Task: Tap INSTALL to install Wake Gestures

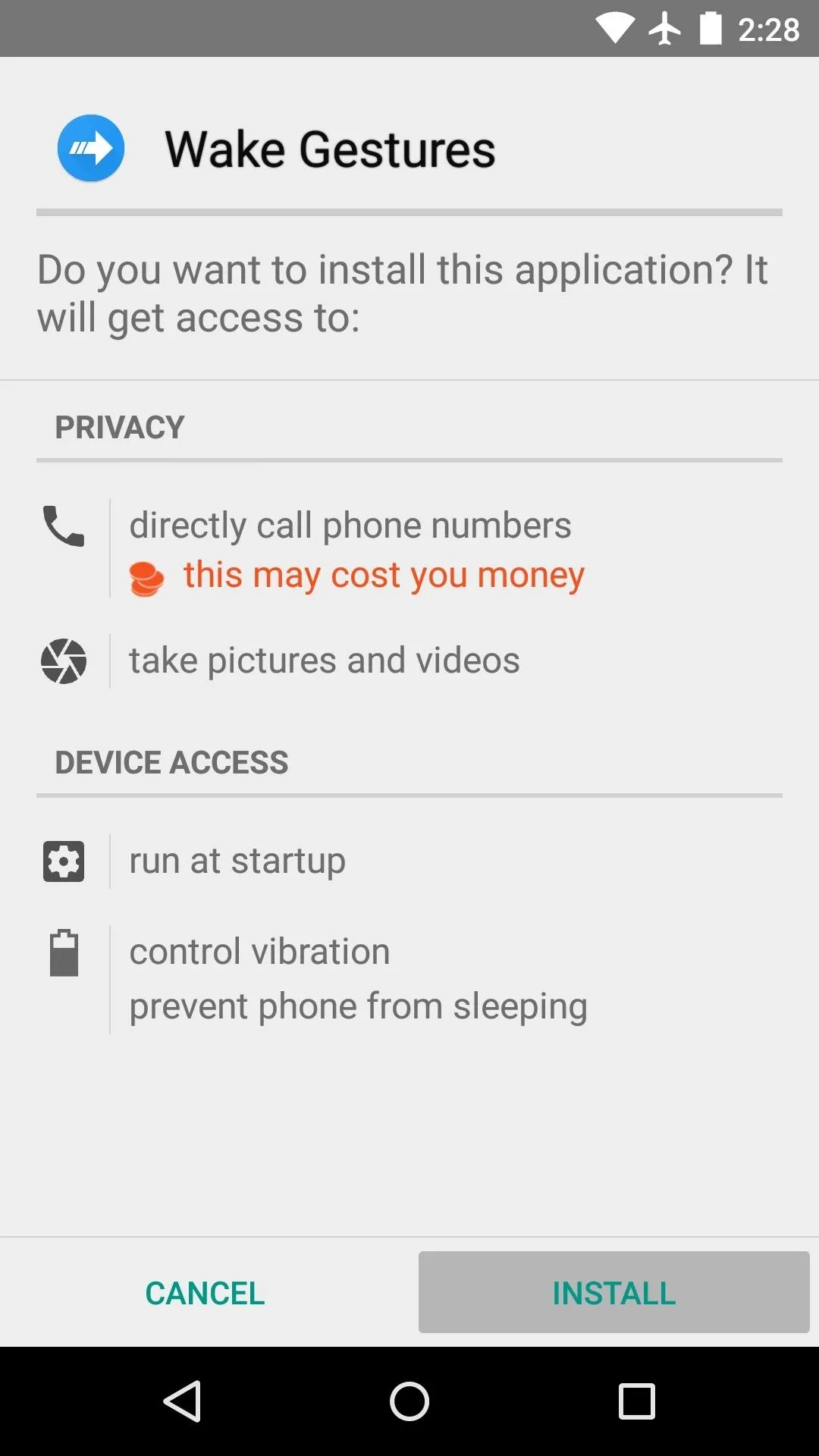Action: click(x=613, y=1292)
